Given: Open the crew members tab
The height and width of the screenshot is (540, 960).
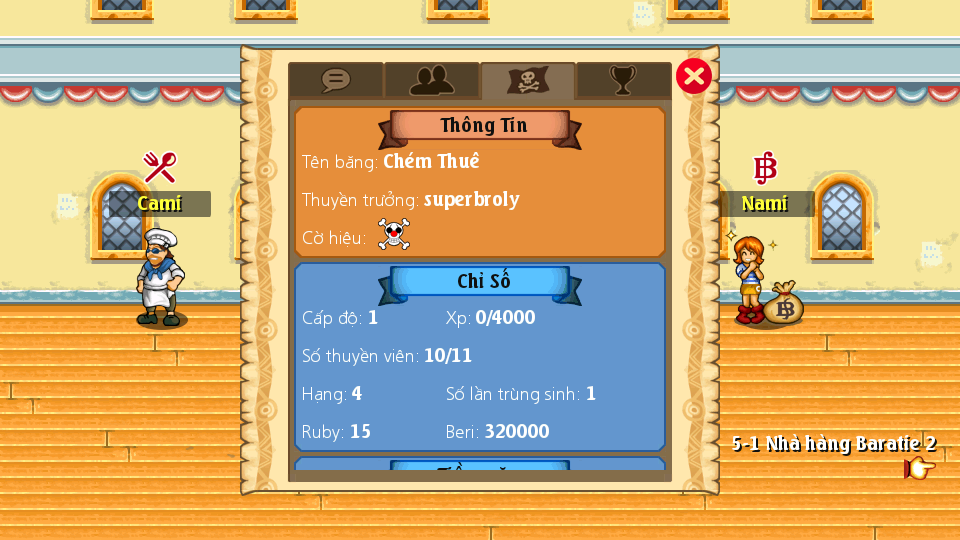Looking at the screenshot, I should 432,80.
